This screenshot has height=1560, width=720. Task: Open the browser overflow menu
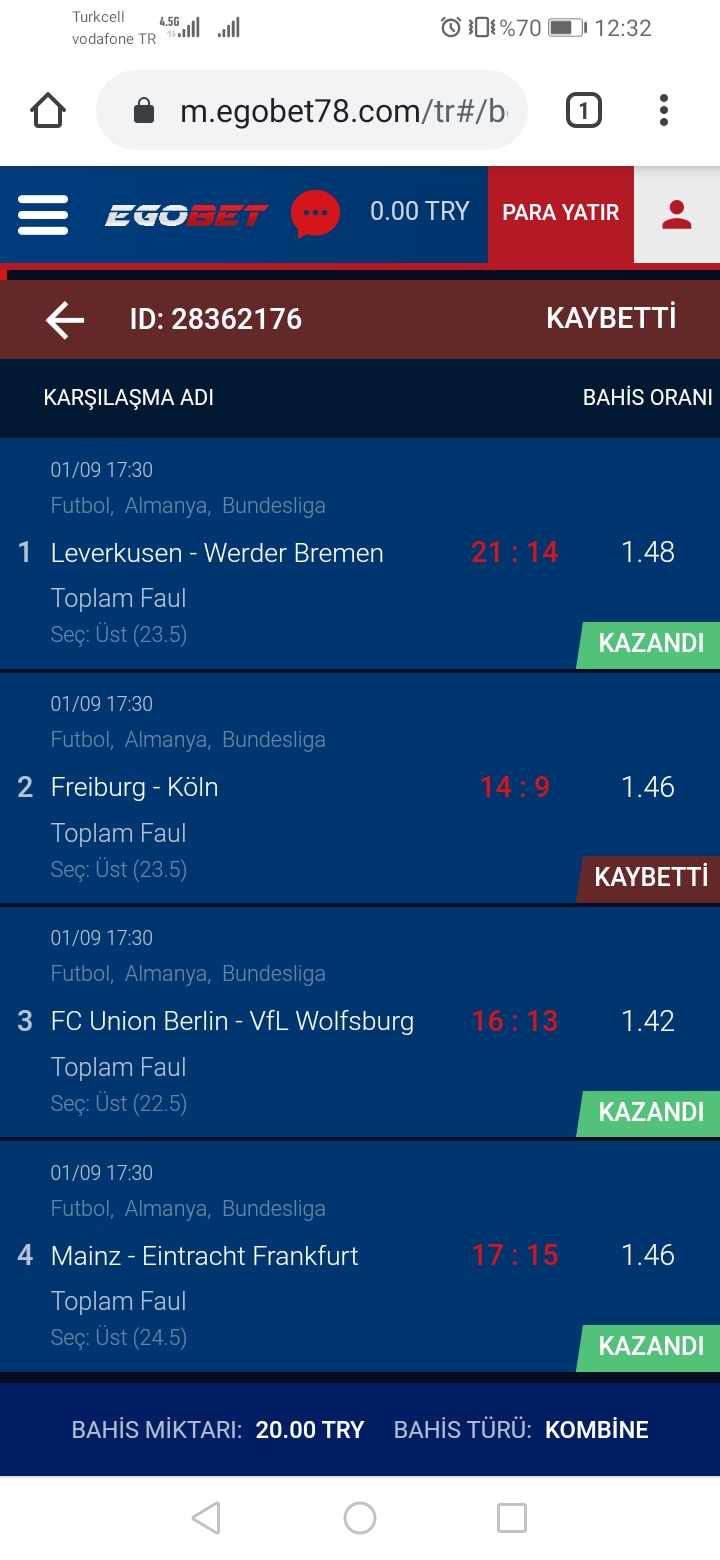663,110
